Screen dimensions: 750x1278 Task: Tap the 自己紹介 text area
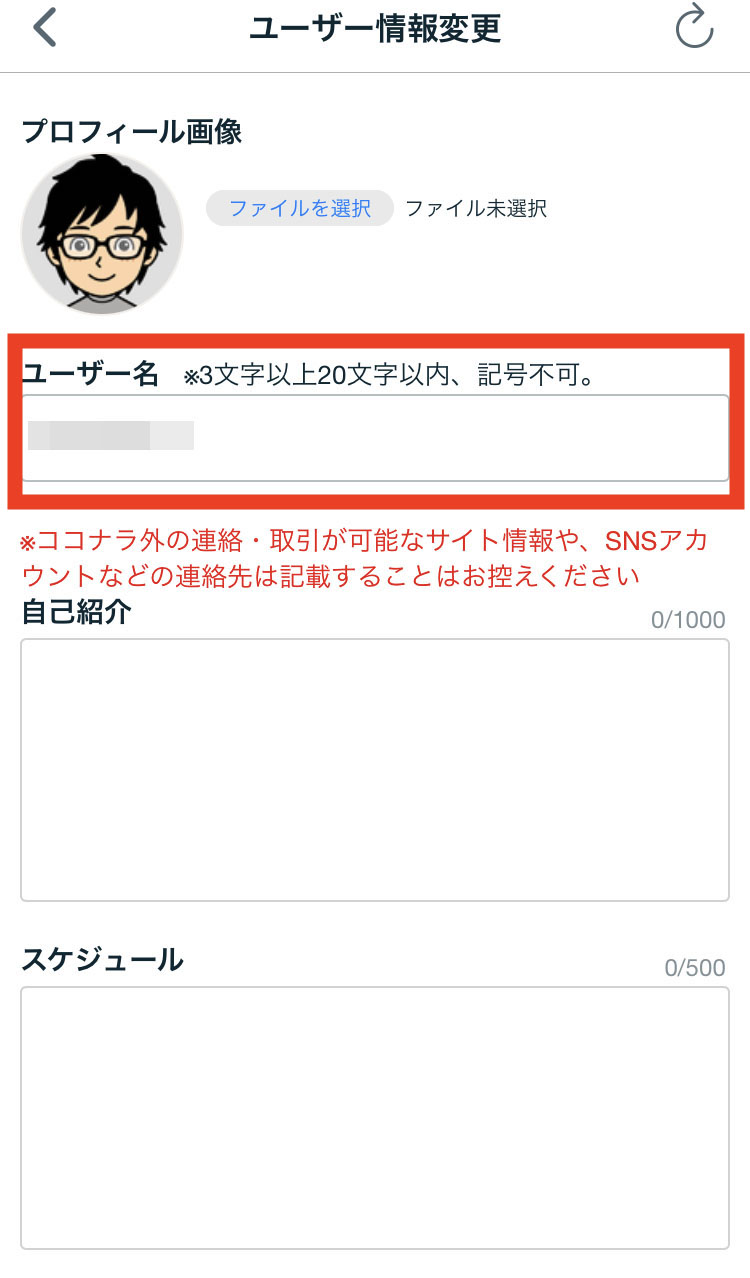coord(375,770)
